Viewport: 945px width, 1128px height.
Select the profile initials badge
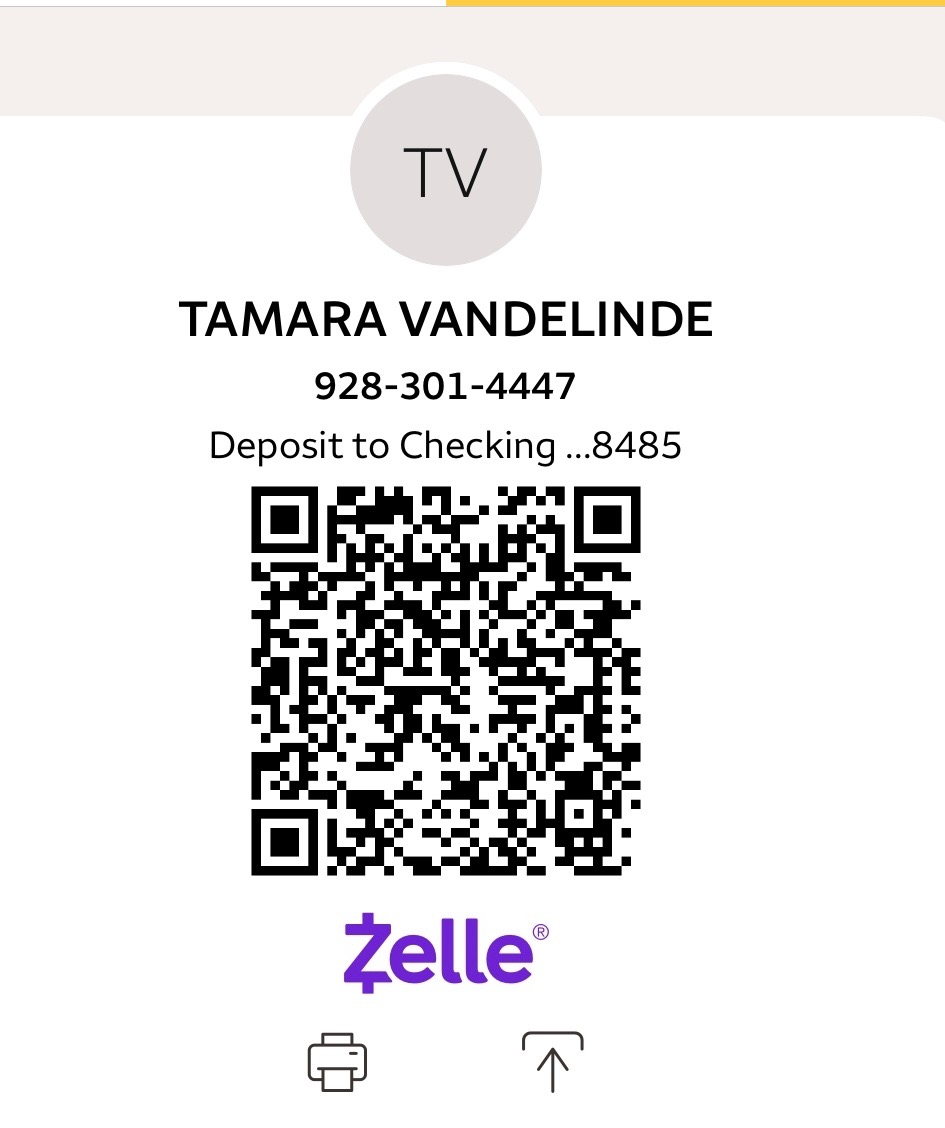[445, 169]
